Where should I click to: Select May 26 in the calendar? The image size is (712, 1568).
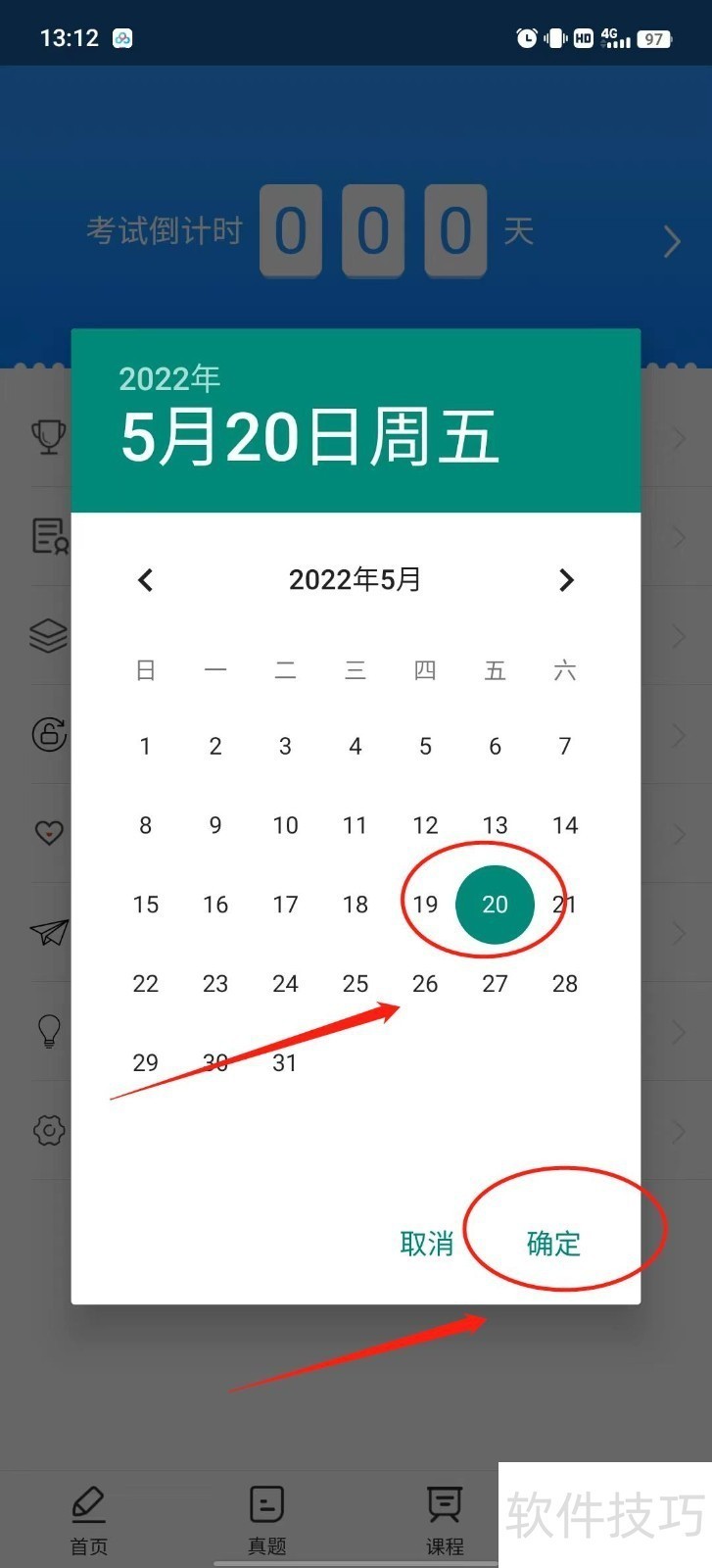click(x=425, y=983)
